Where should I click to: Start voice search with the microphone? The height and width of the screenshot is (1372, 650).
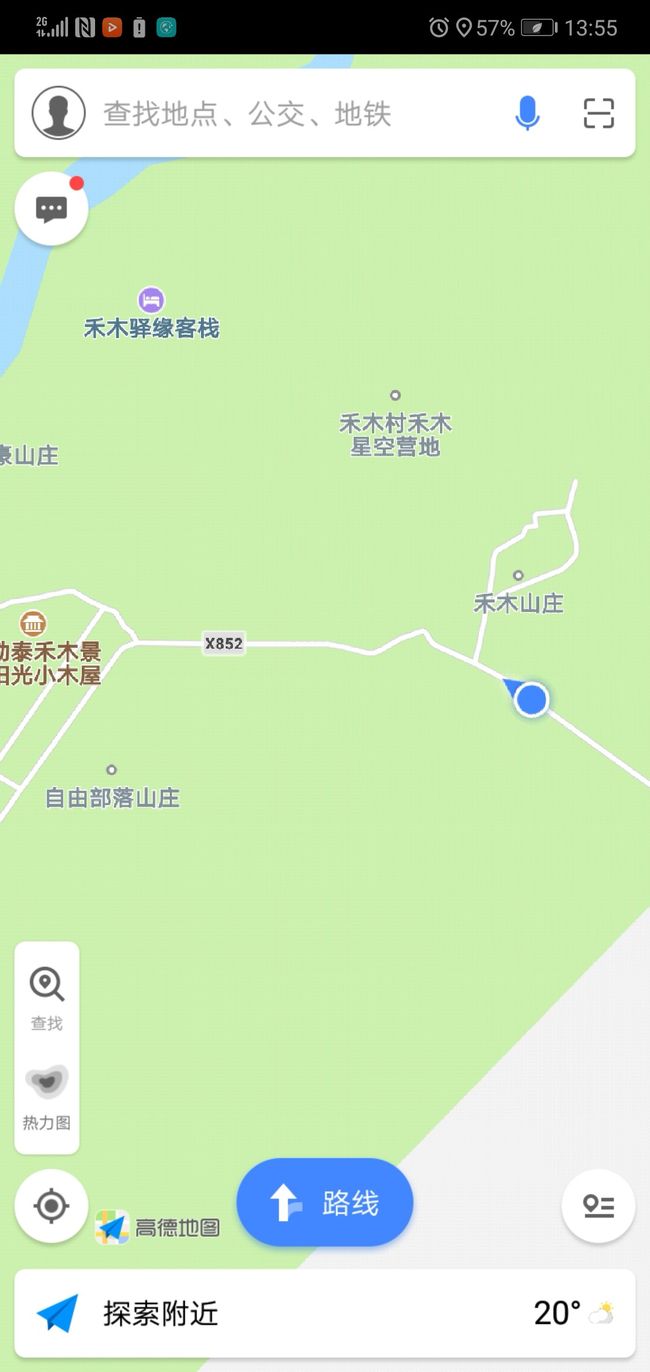pos(527,114)
